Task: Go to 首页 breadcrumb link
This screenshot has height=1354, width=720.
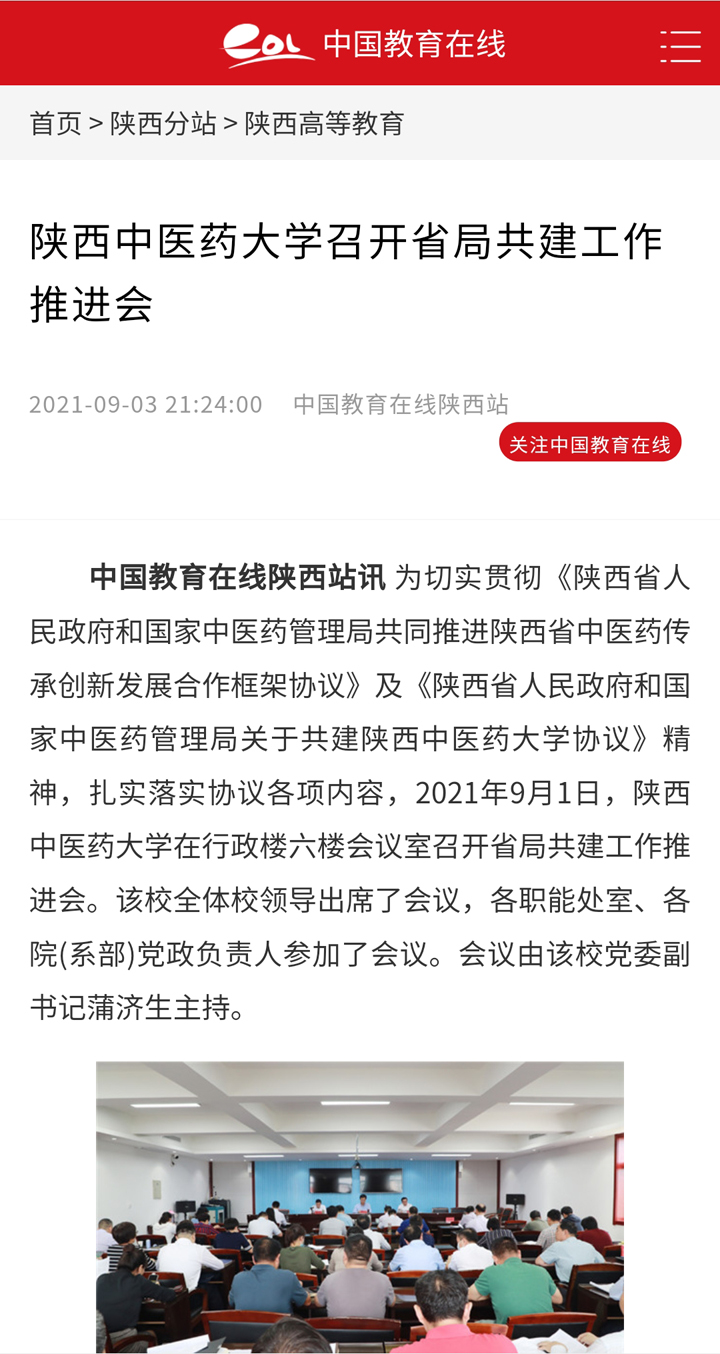Action: (x=56, y=123)
